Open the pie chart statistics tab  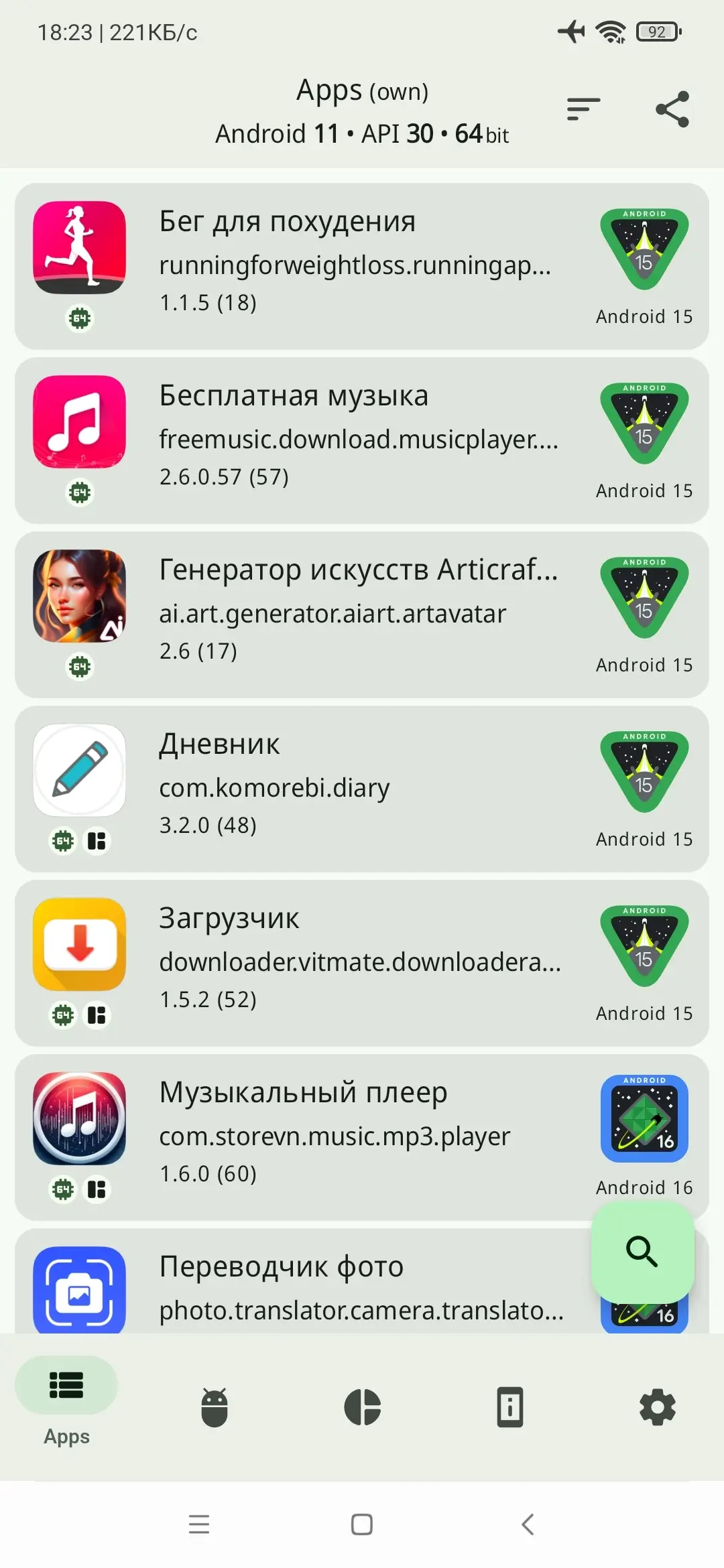click(362, 1407)
